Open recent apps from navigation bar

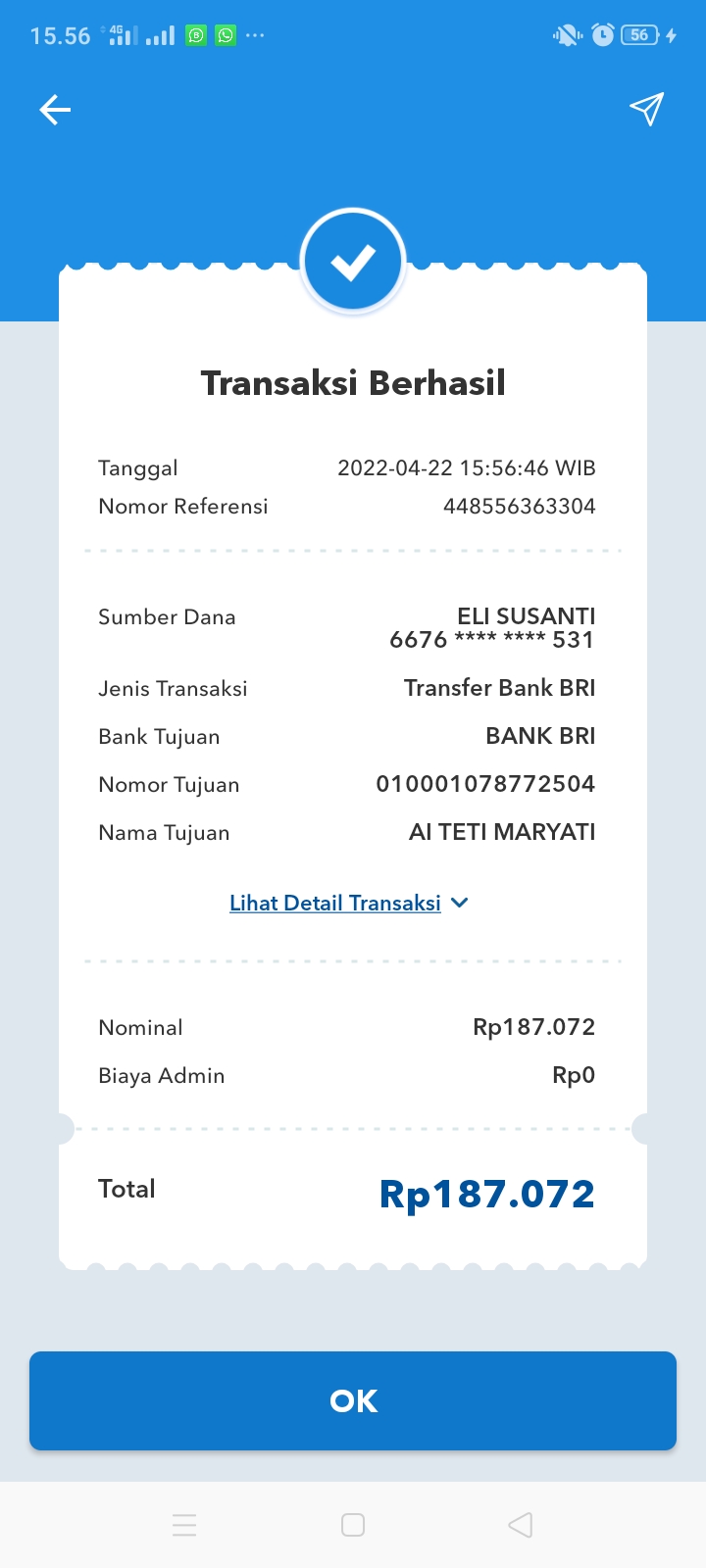pyautogui.click(x=184, y=1525)
